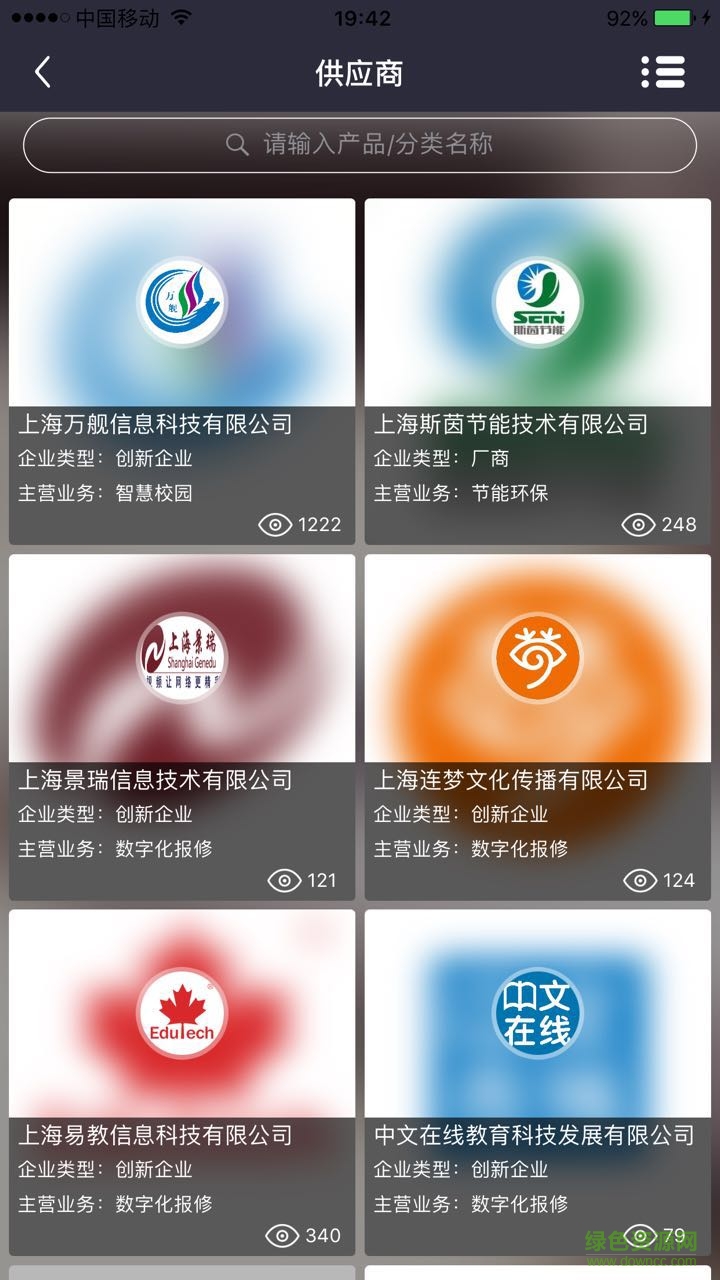Tap the back arrow in the navigation bar

click(42, 72)
